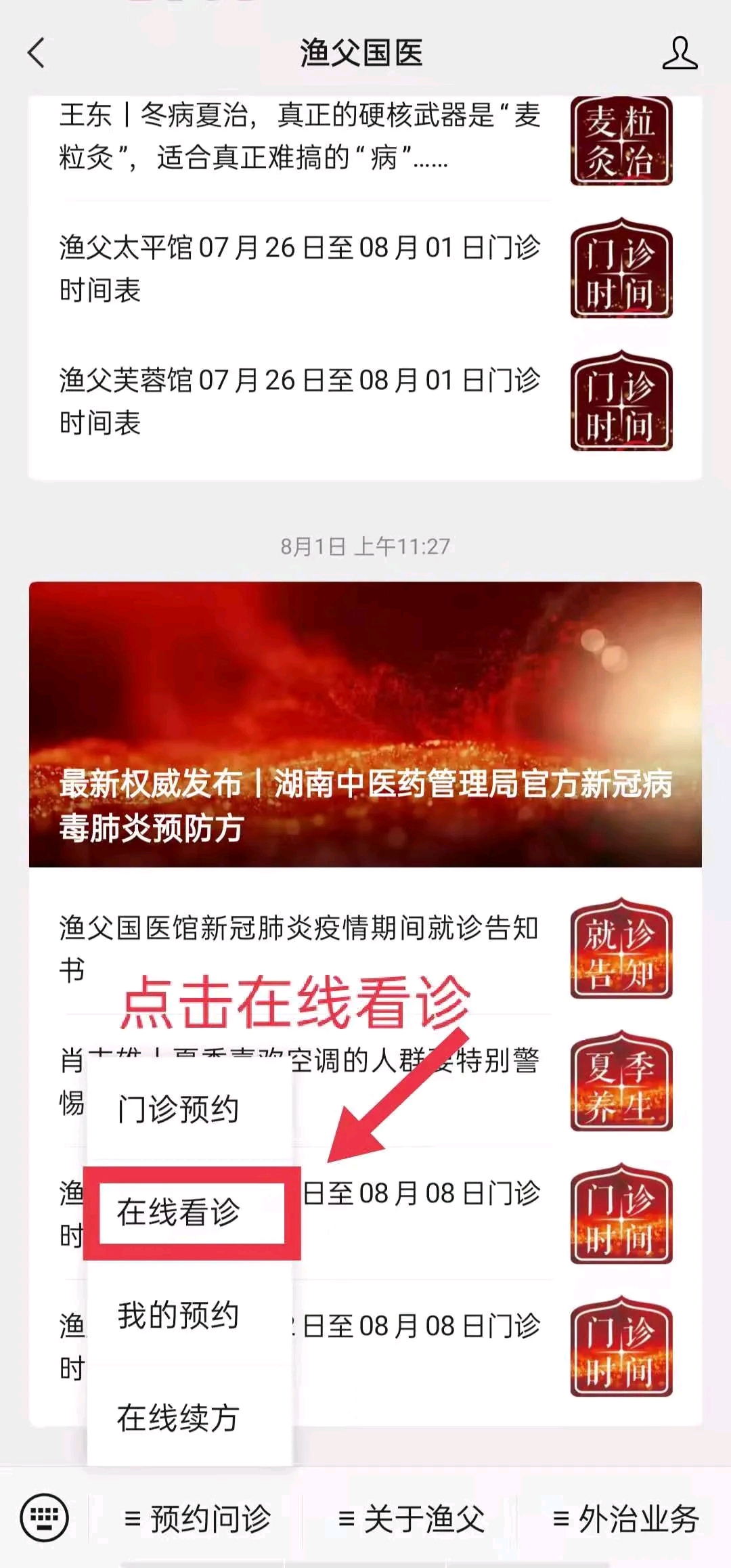Screen dimensions: 731x1568
Task: Expand the 关于渔父 bottom menu
Action: point(412,1519)
